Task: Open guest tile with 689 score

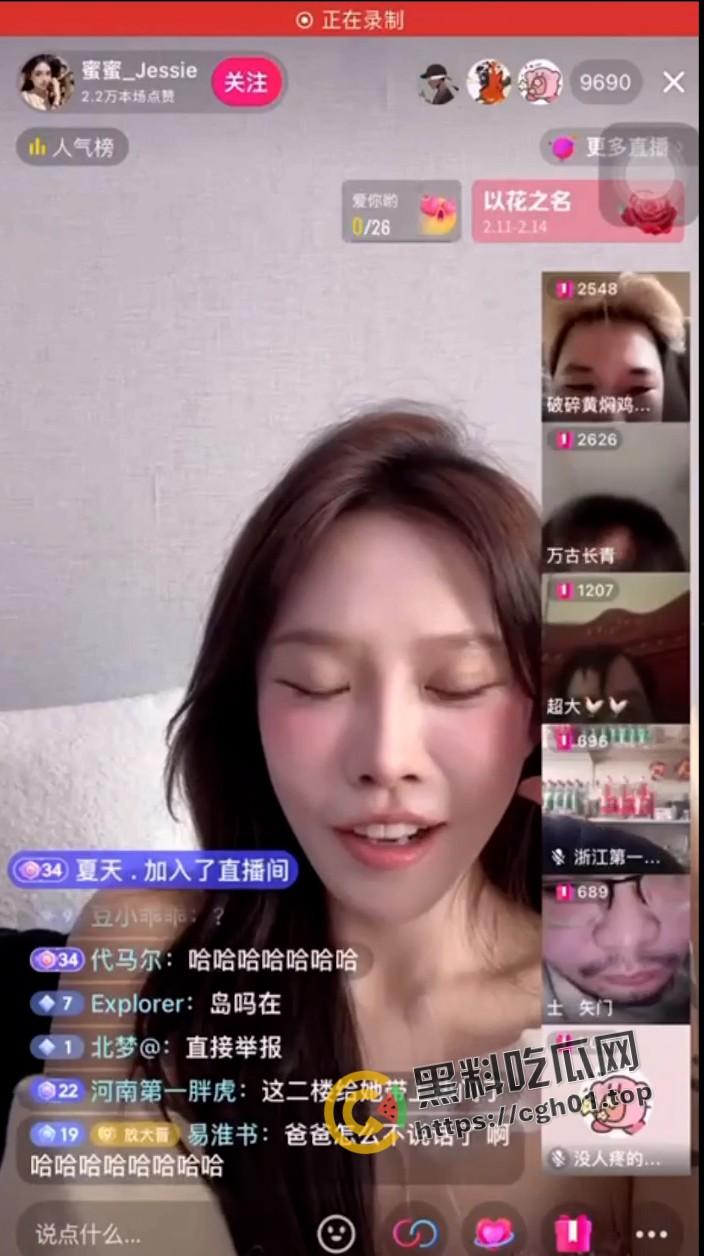Action: (x=615, y=948)
